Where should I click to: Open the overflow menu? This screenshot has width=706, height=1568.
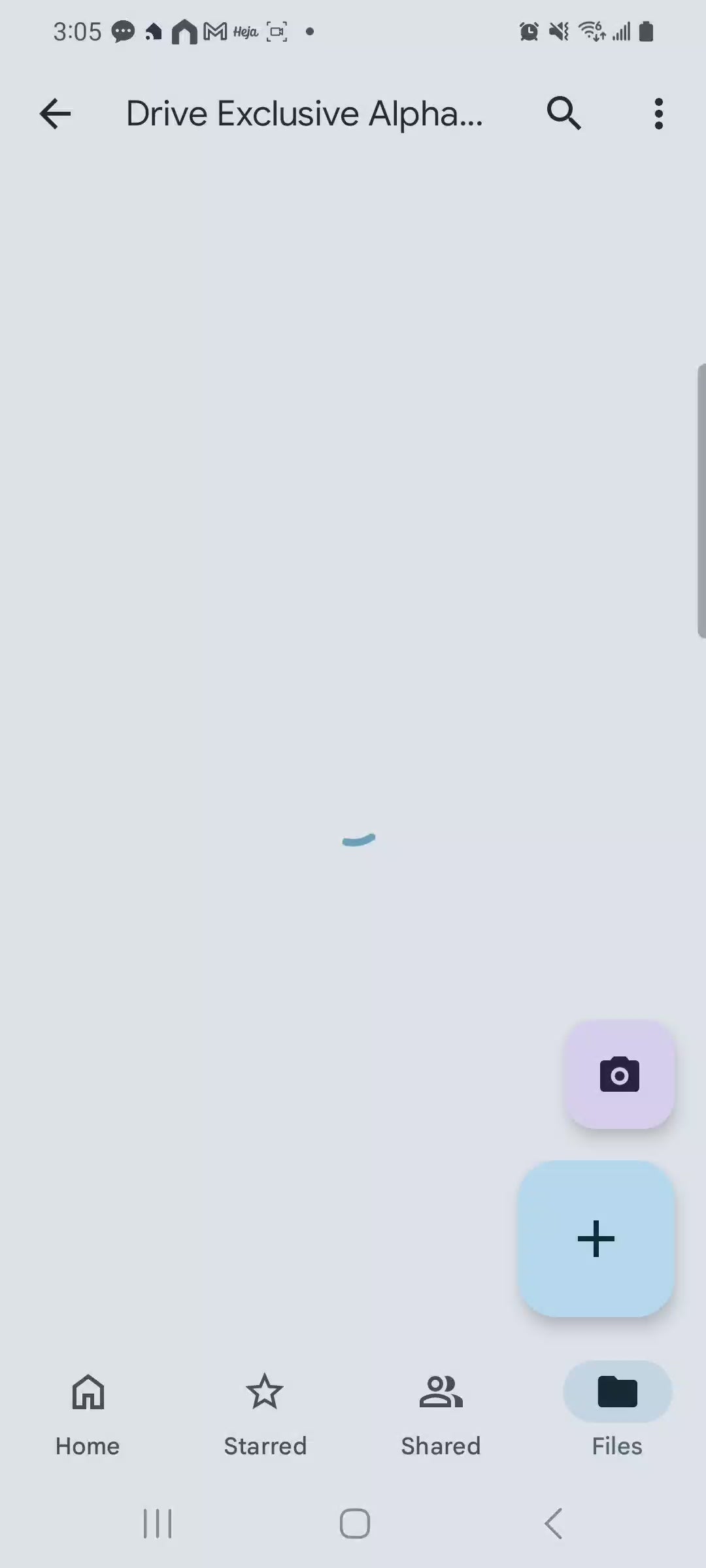[x=658, y=114]
